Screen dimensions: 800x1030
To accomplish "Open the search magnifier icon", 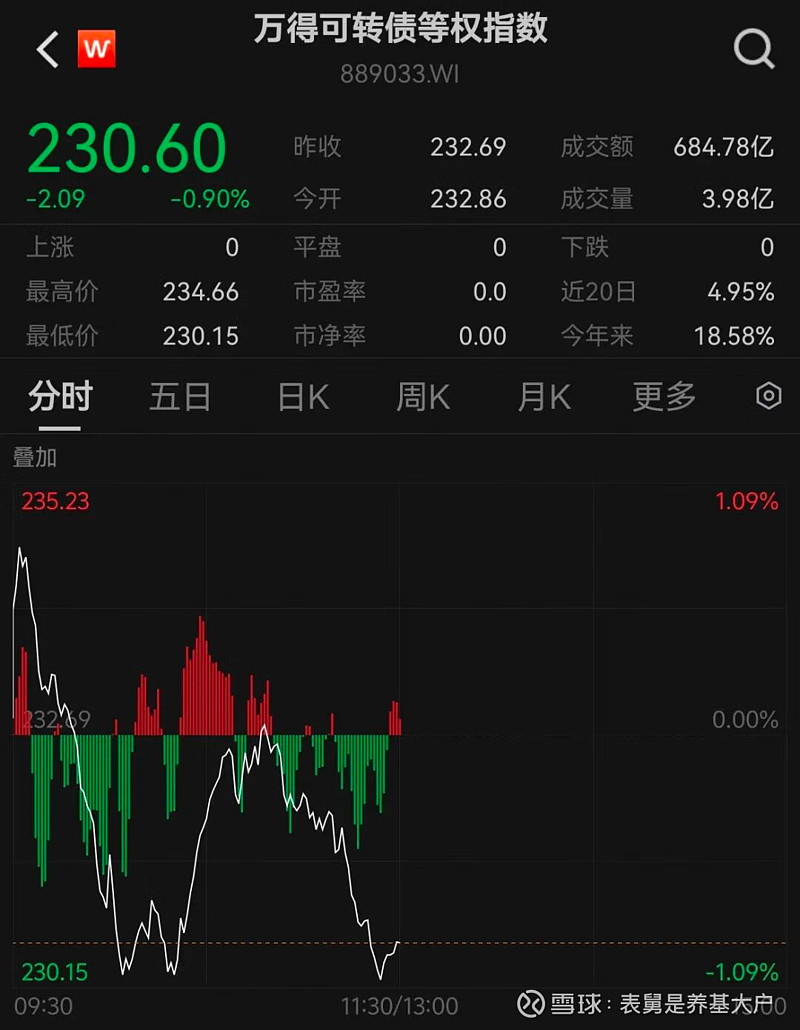I will coord(753,48).
